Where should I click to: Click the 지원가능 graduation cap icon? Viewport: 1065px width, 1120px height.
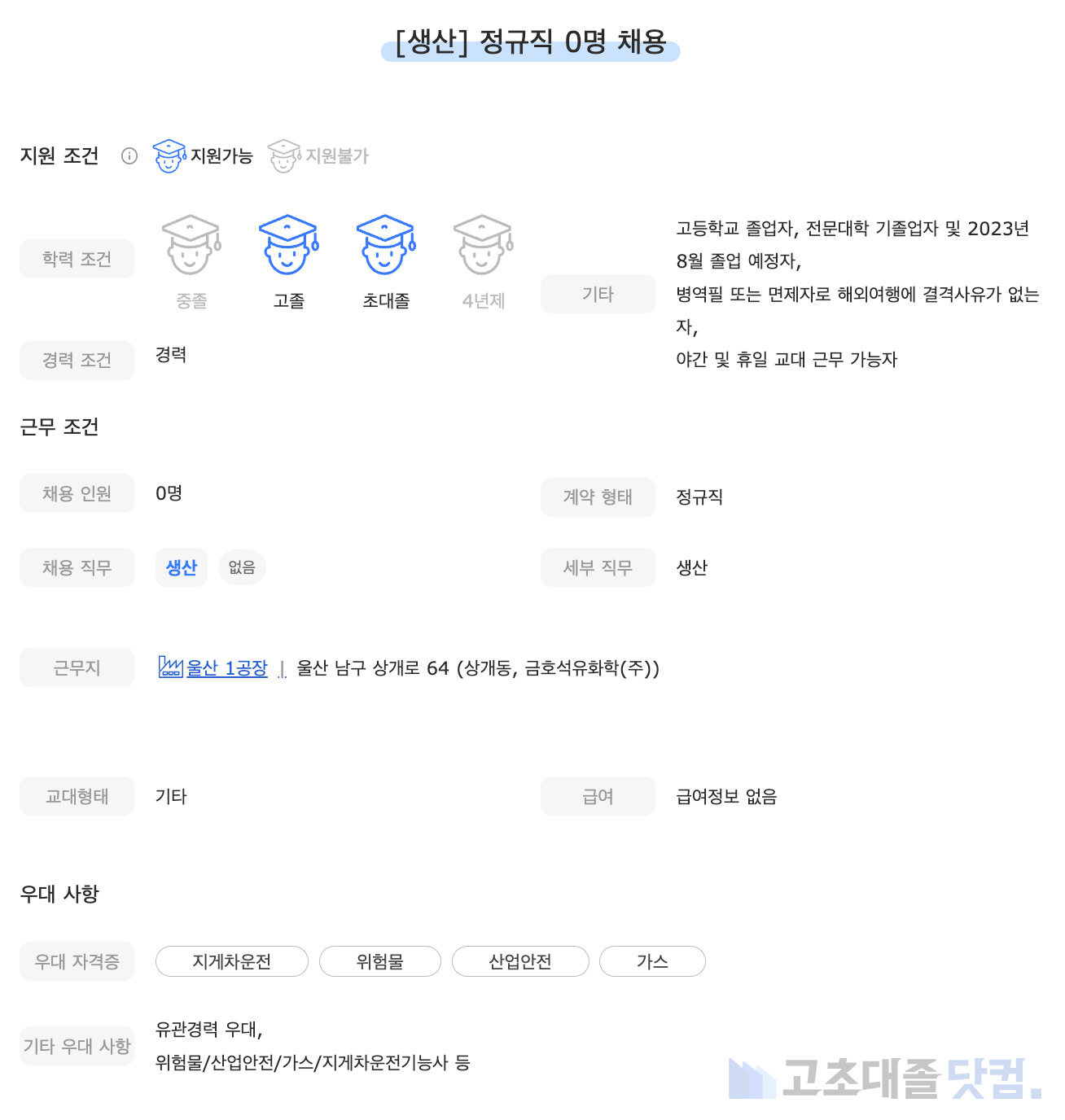(x=171, y=155)
